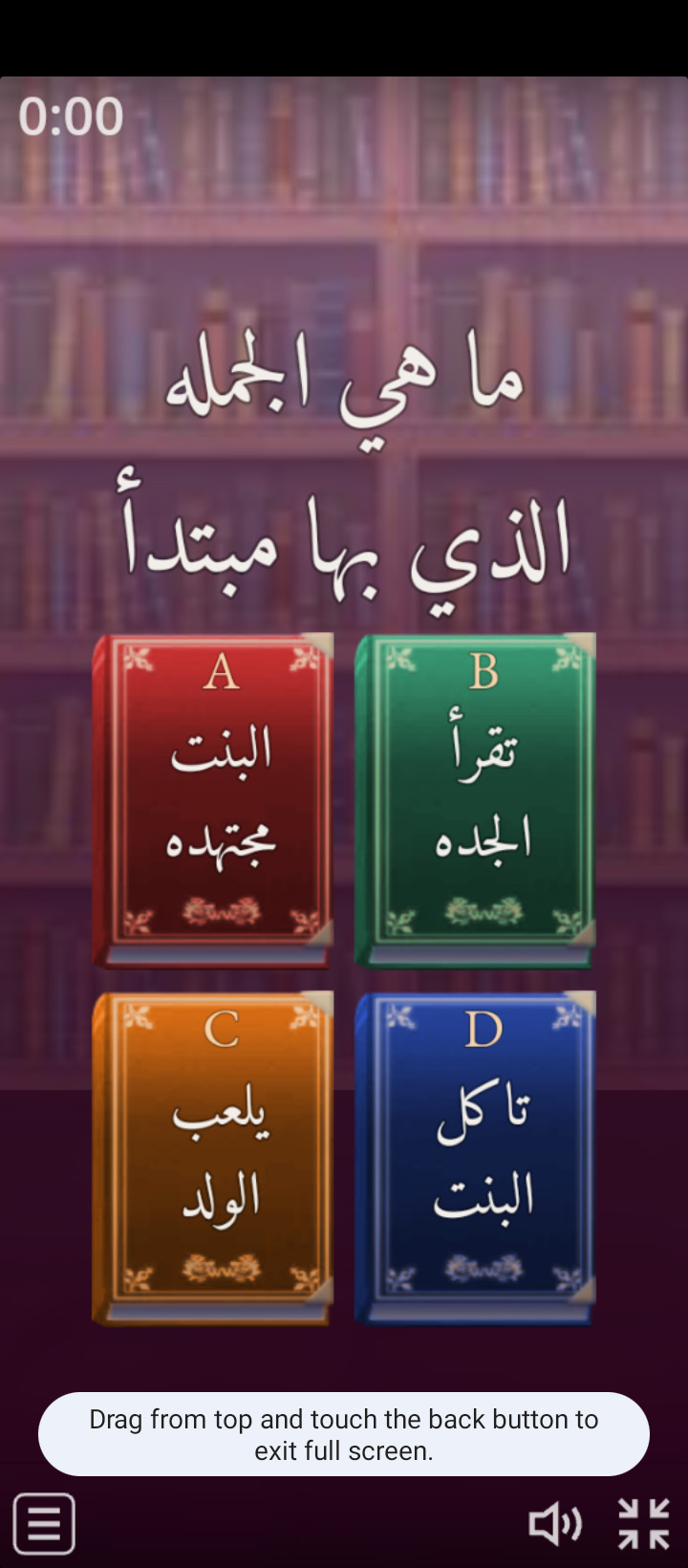Mute the game sound

[x=555, y=1523]
